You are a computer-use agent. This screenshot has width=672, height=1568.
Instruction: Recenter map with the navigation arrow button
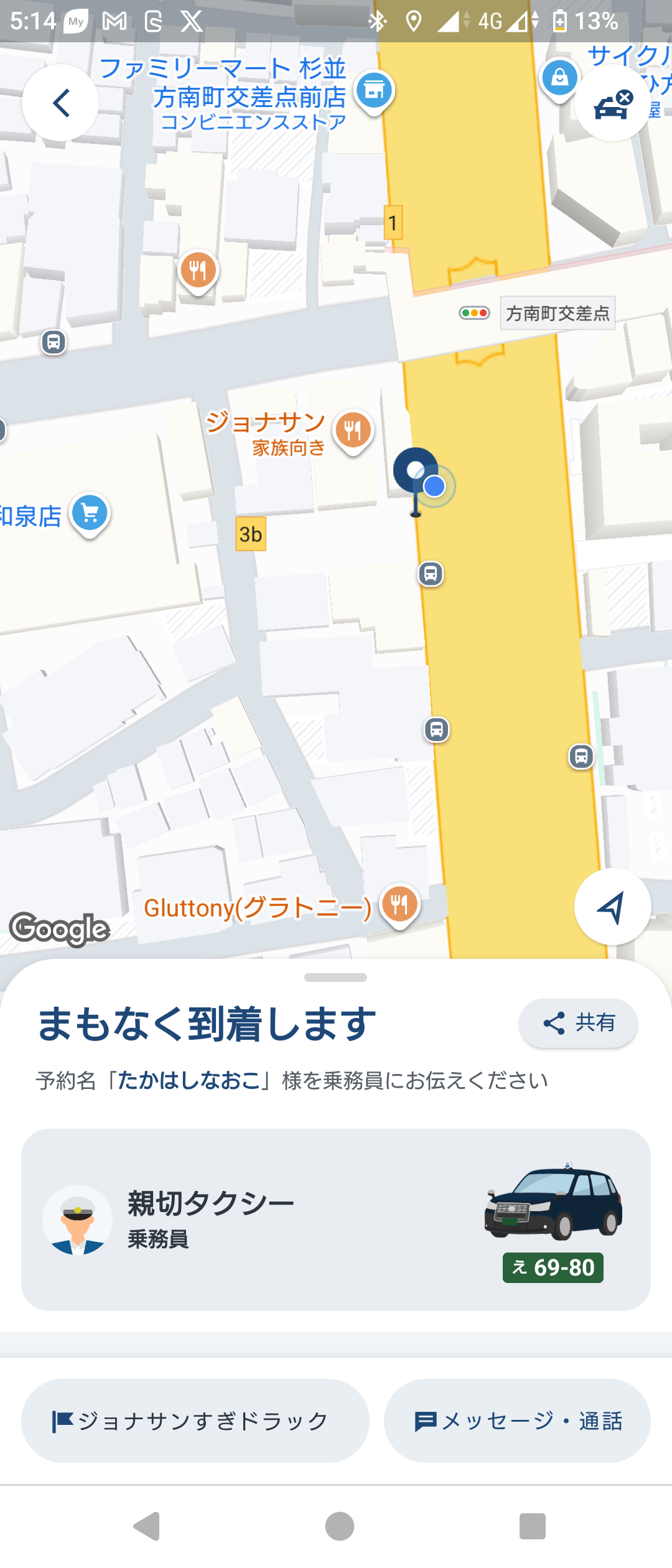612,907
